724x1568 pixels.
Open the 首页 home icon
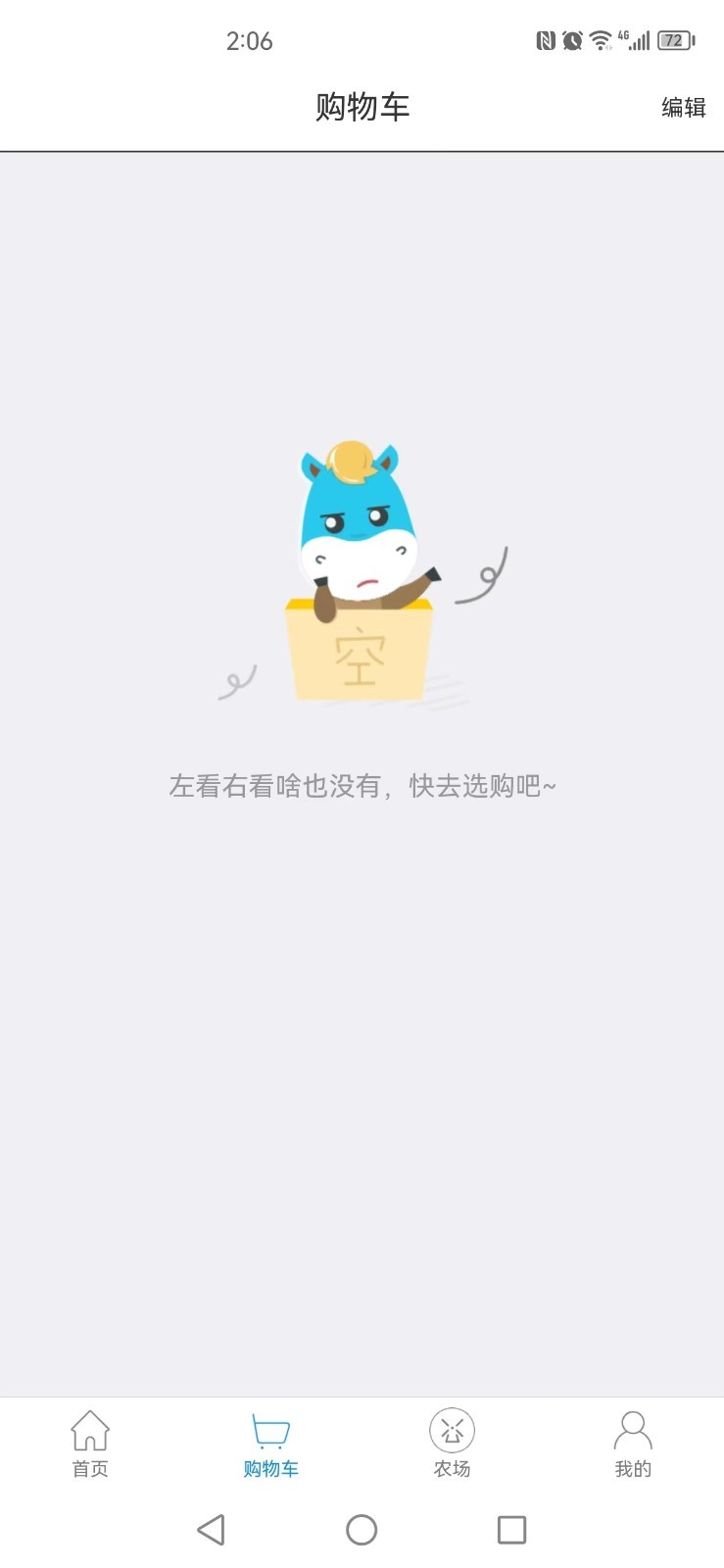point(89,1430)
